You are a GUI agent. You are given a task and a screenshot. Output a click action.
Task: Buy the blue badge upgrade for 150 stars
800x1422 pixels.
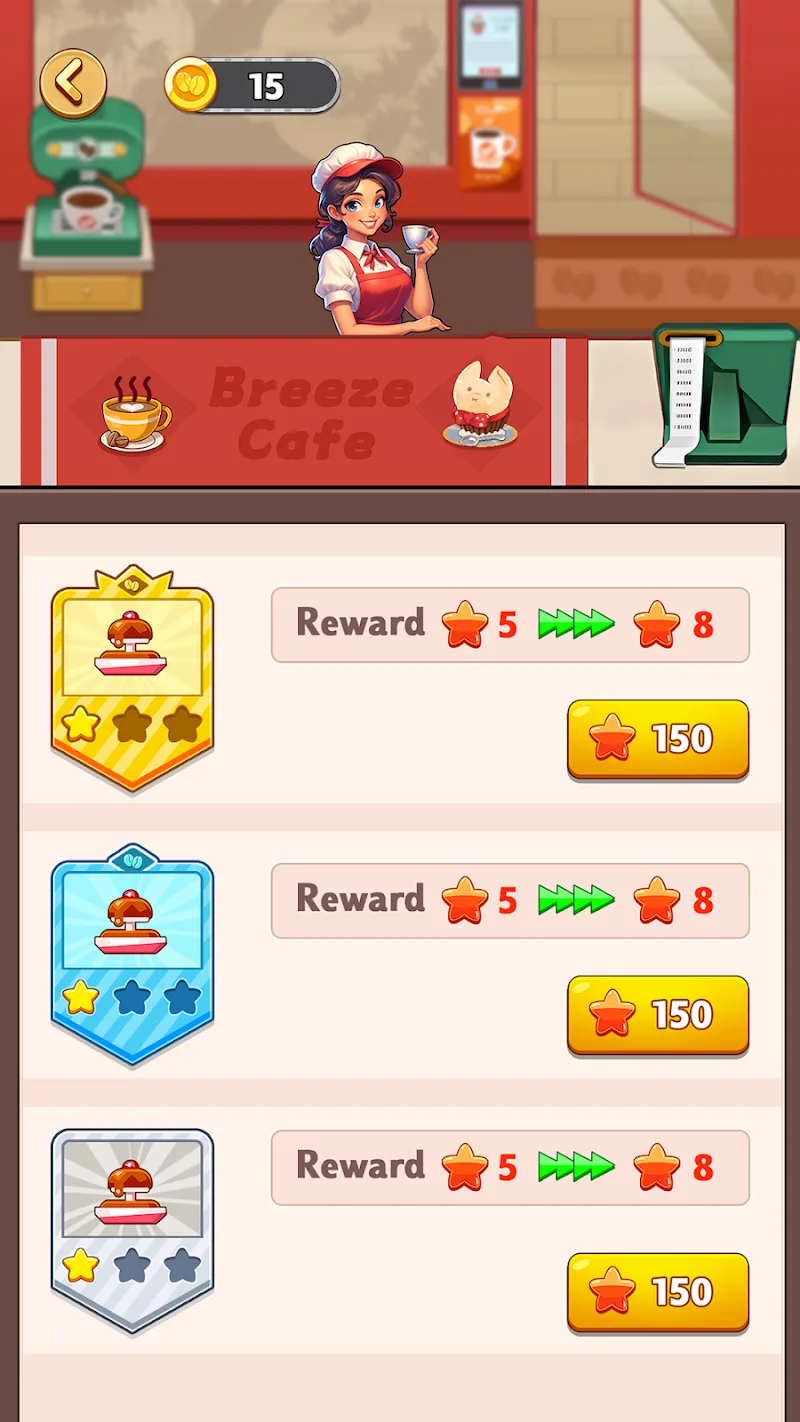(x=658, y=1015)
